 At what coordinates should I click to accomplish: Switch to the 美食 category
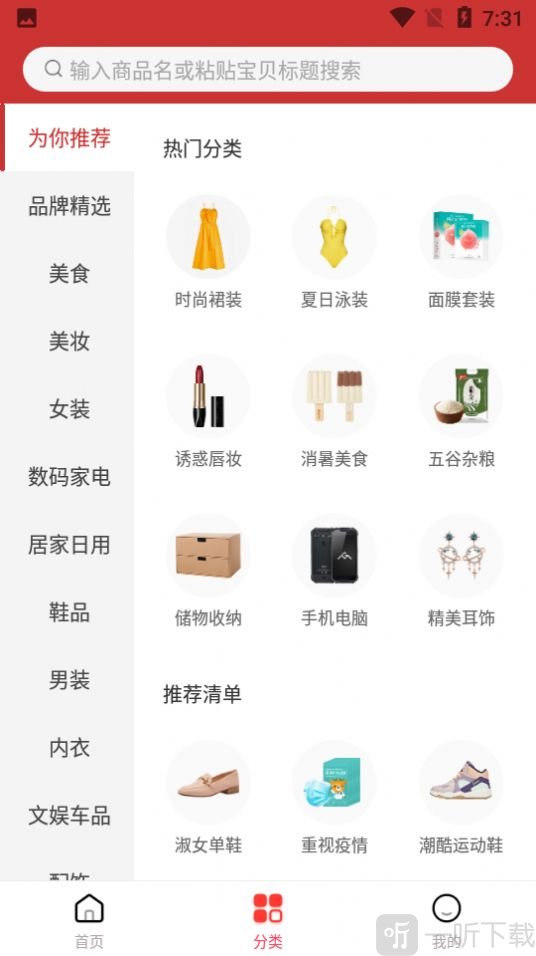(x=69, y=274)
